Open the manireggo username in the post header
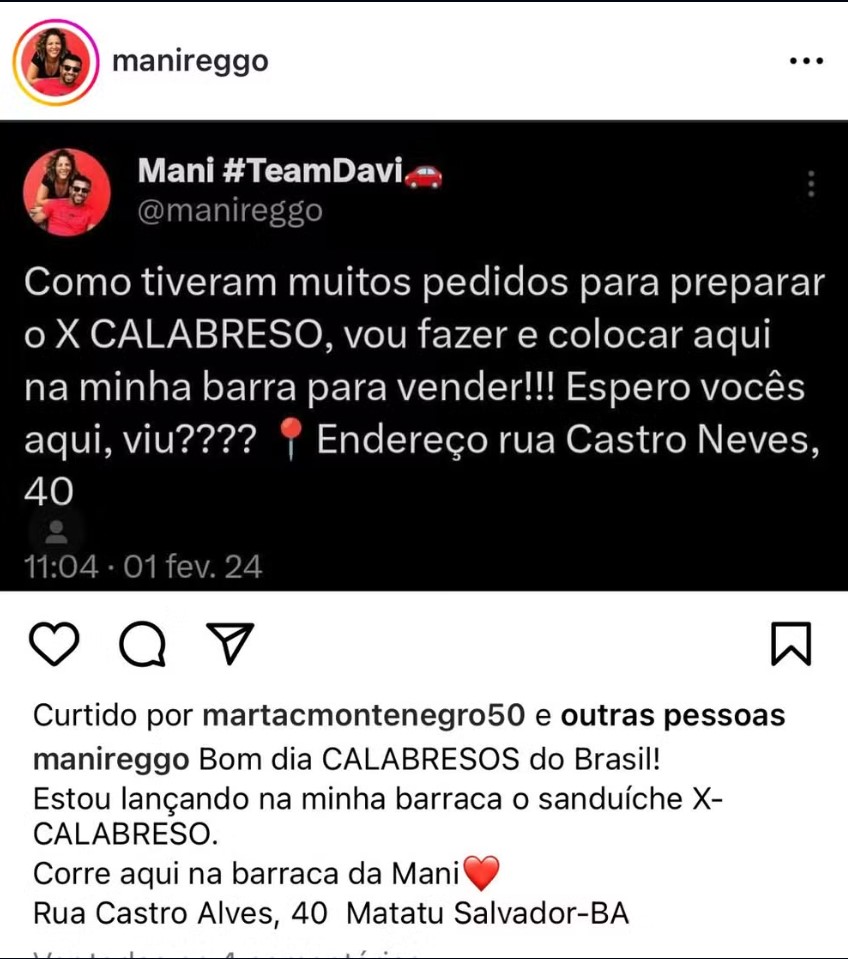The height and width of the screenshot is (959, 848). 190,61
